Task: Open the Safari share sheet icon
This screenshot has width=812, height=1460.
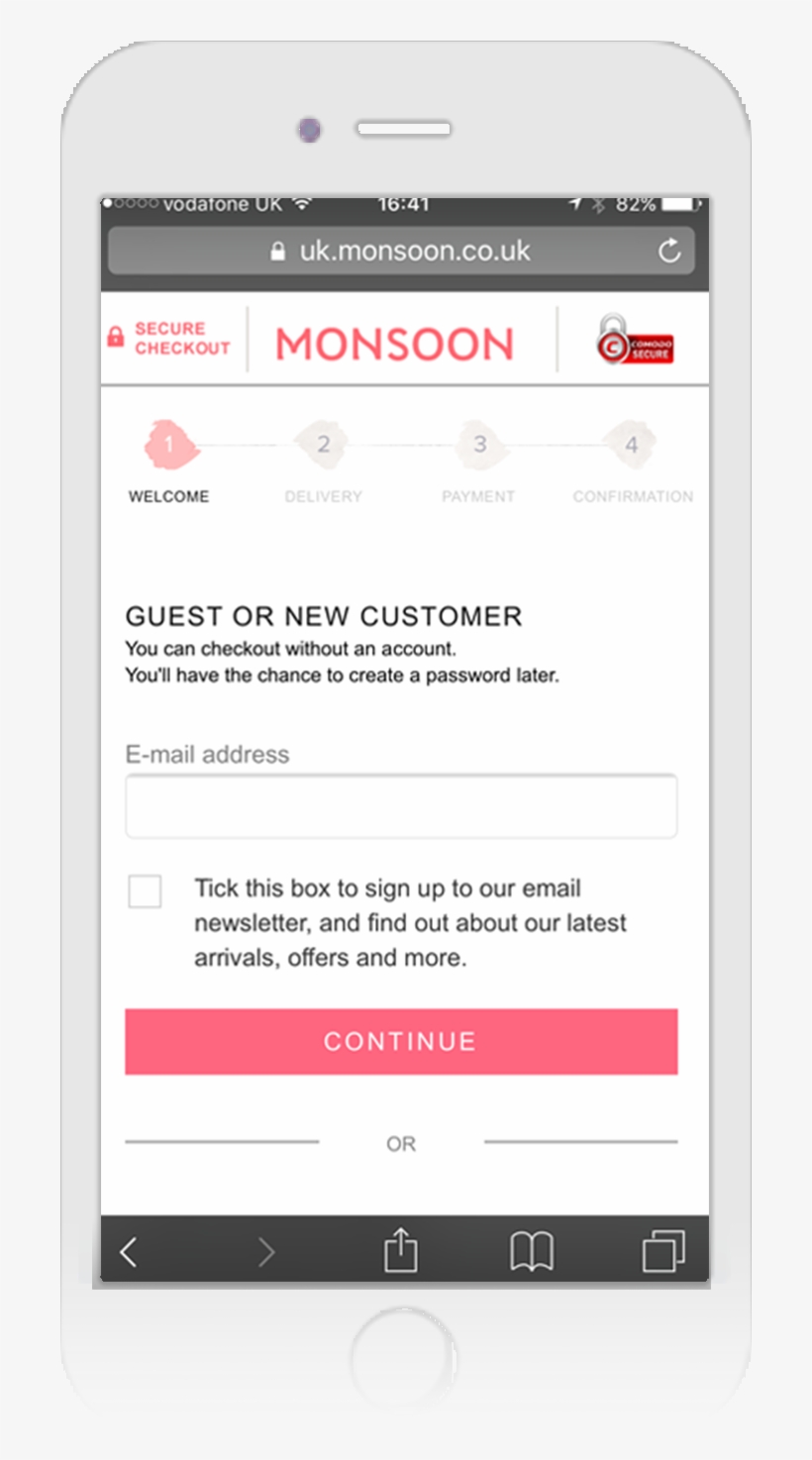Action: pyautogui.click(x=400, y=1251)
